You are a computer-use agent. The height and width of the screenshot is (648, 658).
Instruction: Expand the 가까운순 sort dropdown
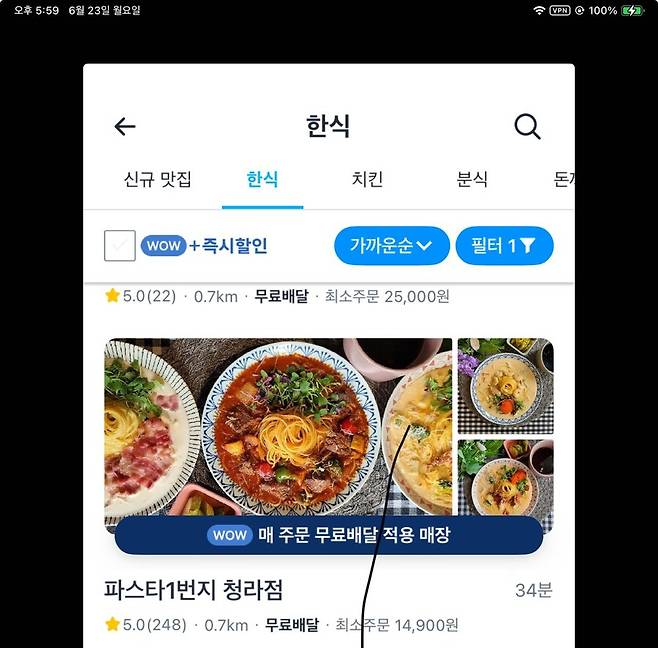pyautogui.click(x=391, y=246)
